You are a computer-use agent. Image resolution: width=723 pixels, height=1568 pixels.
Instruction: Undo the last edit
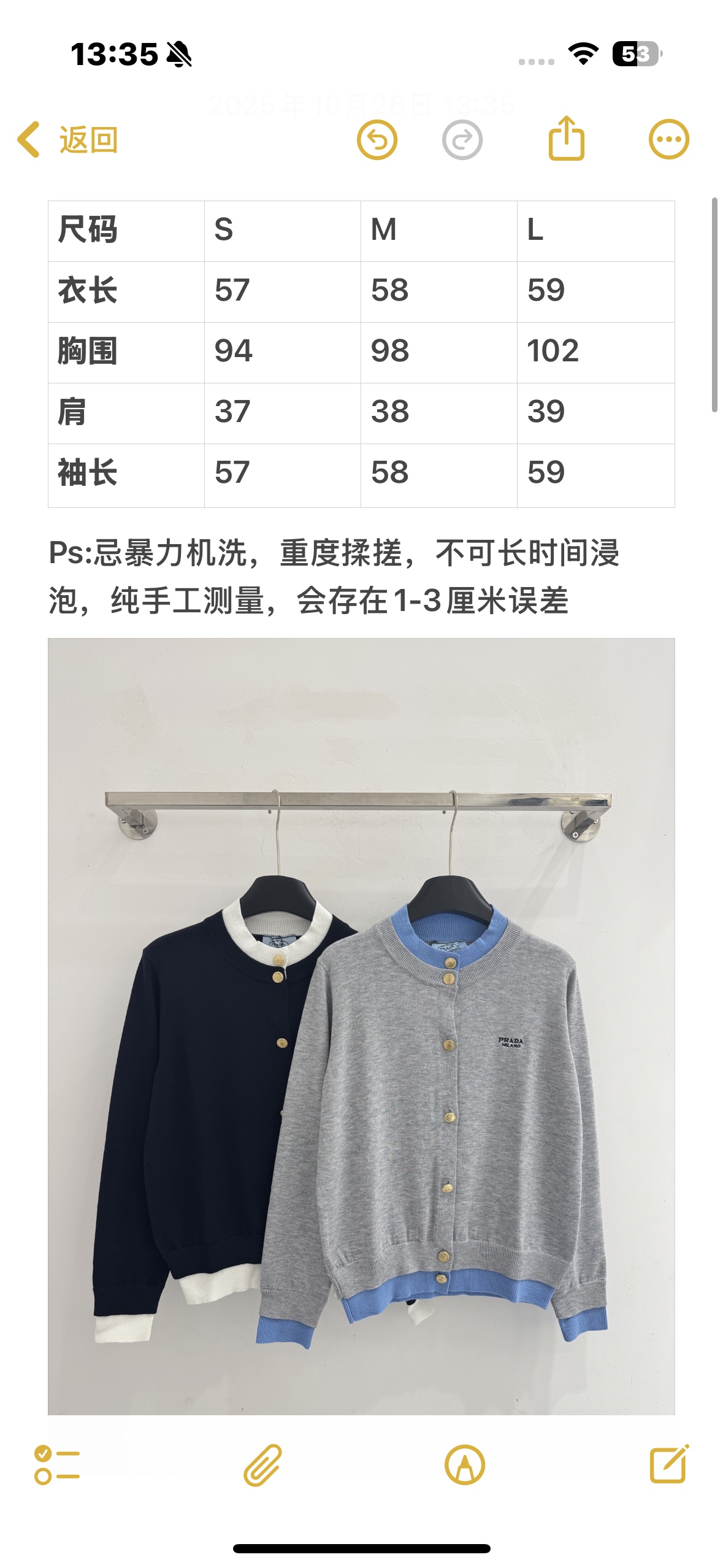(x=377, y=140)
